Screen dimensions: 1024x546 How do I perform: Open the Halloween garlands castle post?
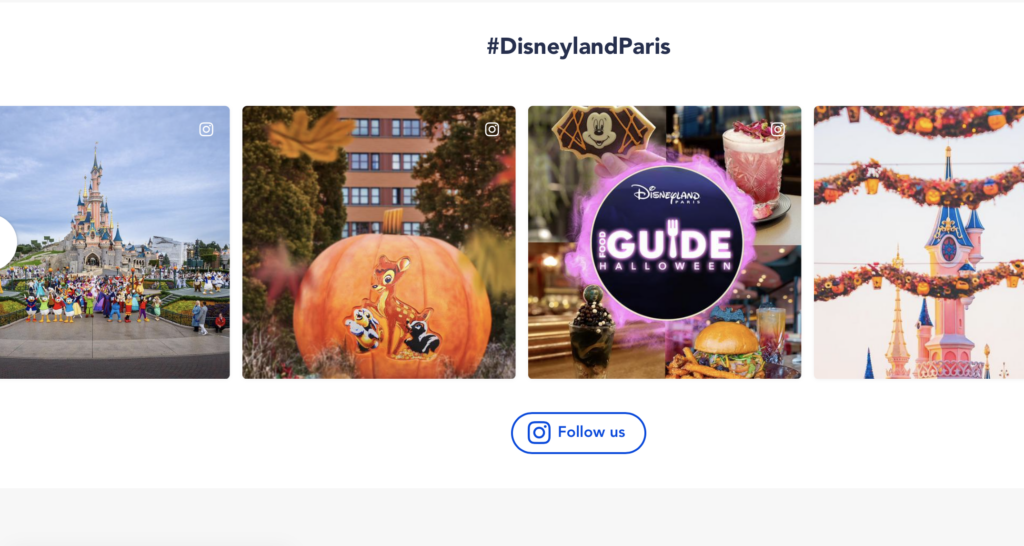point(918,242)
